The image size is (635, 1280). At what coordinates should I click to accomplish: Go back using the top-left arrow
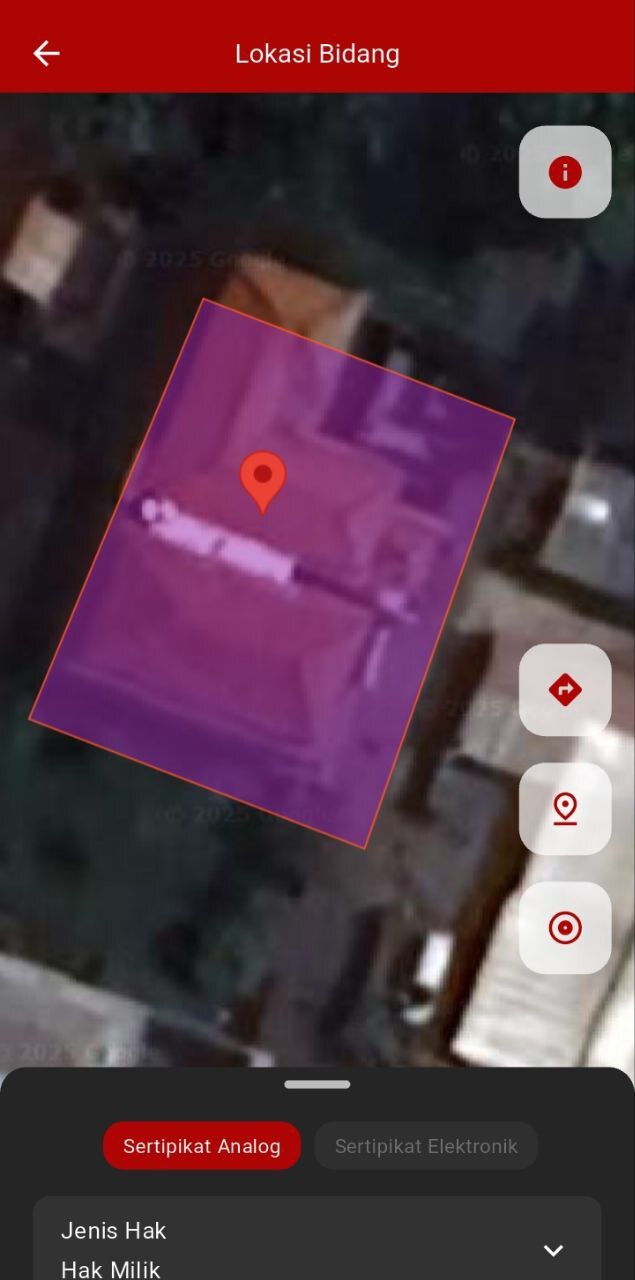(x=46, y=54)
